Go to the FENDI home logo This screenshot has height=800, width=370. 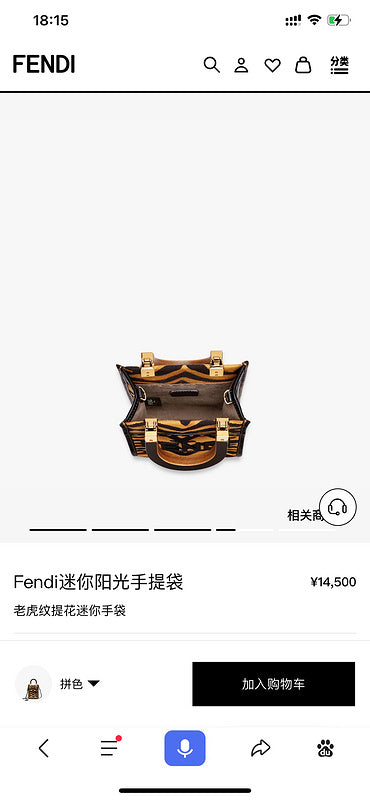(44, 65)
